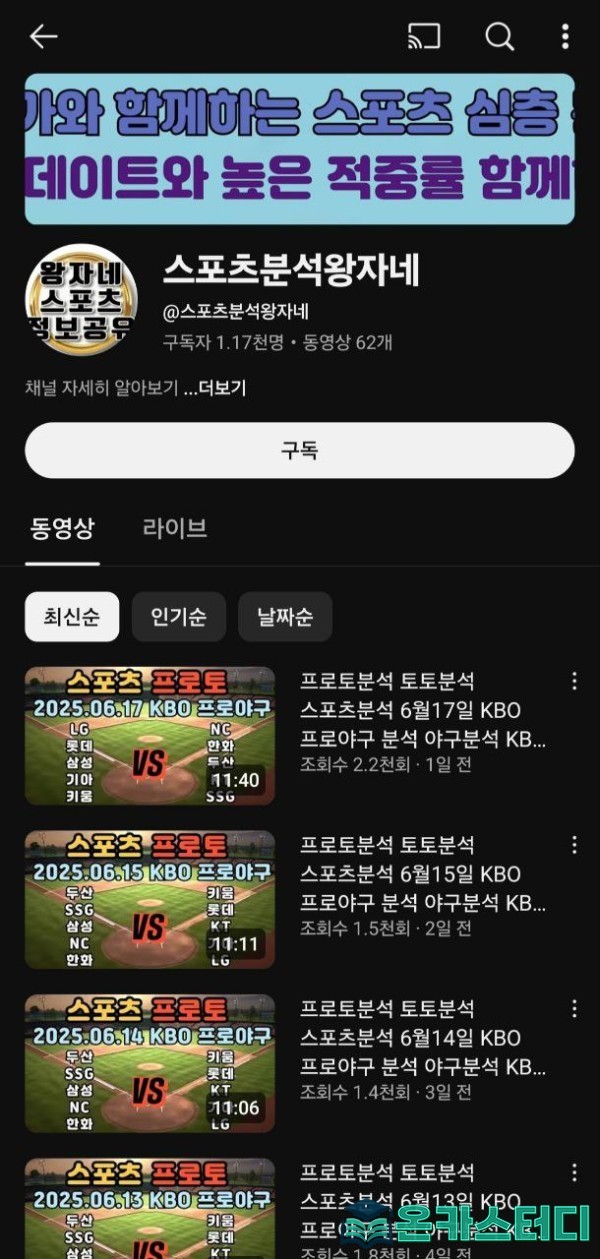Viewport: 600px width, 1259px height.
Task: Subscribe with the 구독 button
Action: pos(299,450)
